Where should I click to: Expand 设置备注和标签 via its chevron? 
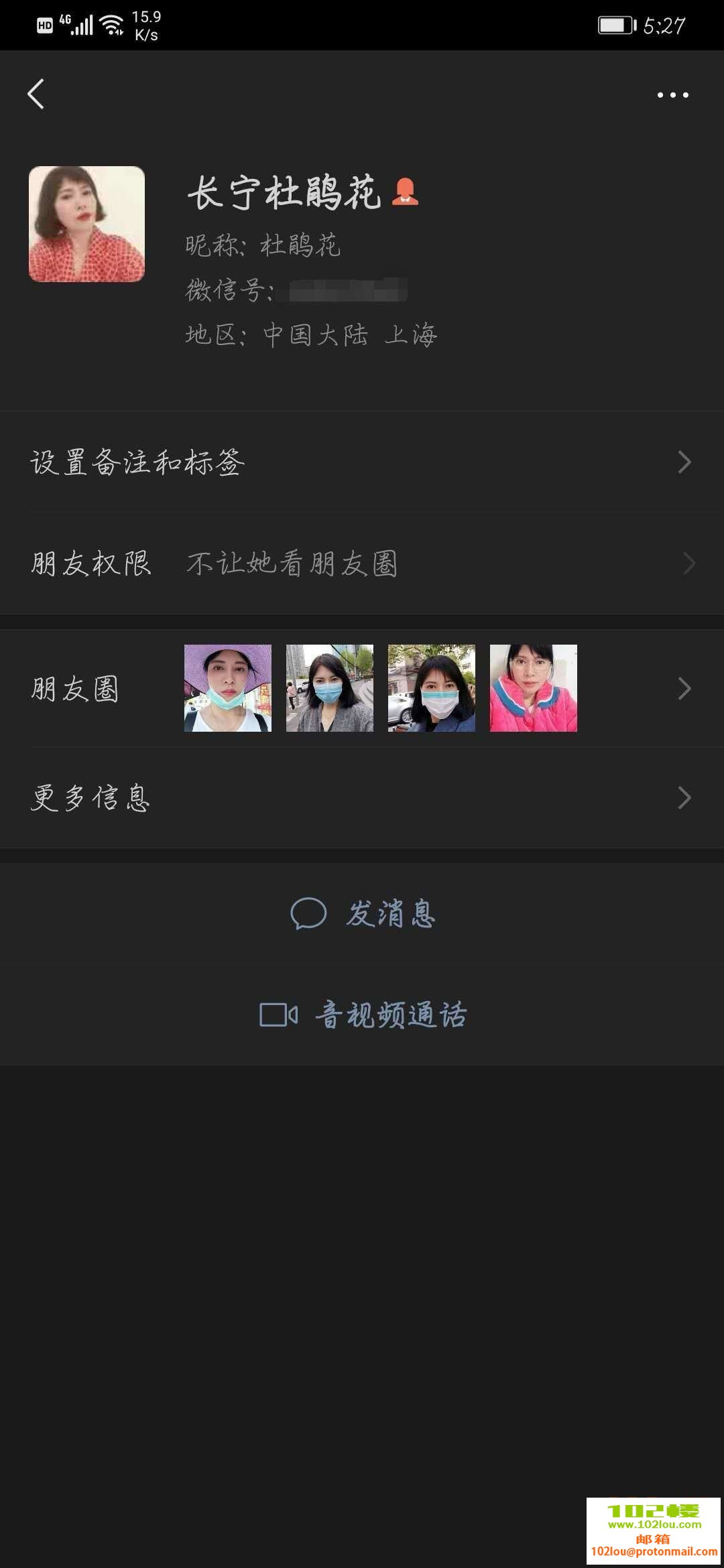pos(684,462)
